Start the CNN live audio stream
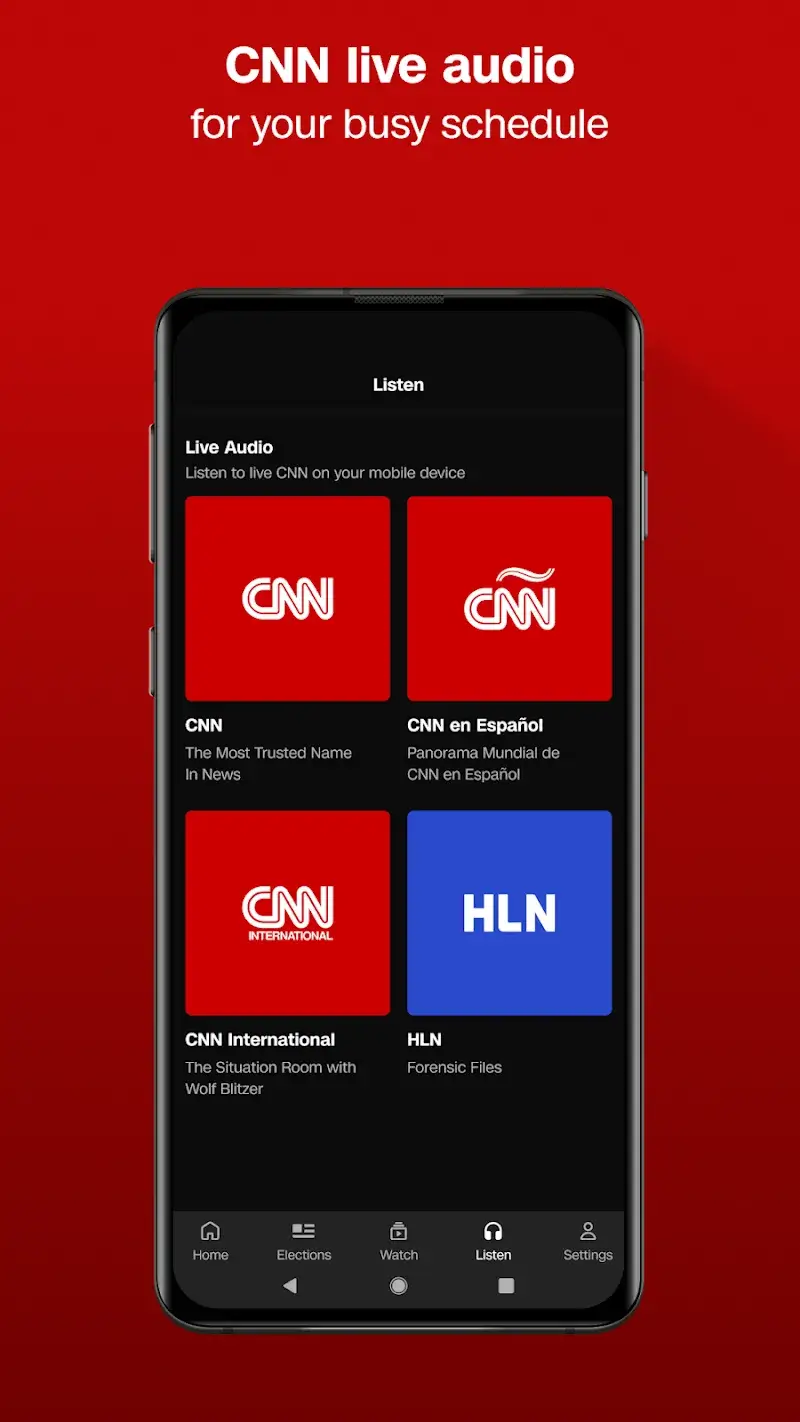The height and width of the screenshot is (1422, 800). (x=287, y=597)
